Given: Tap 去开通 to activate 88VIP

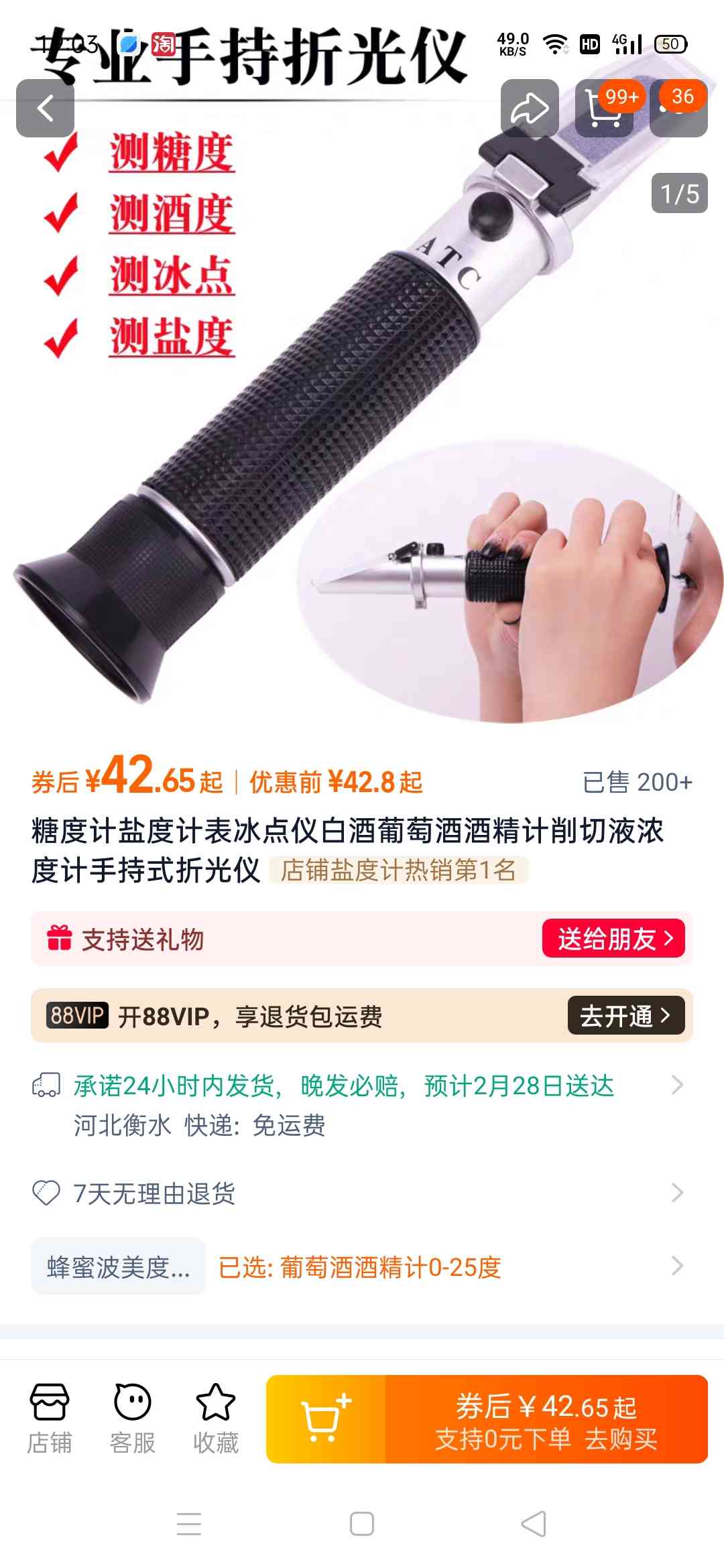Looking at the screenshot, I should 626,1015.
